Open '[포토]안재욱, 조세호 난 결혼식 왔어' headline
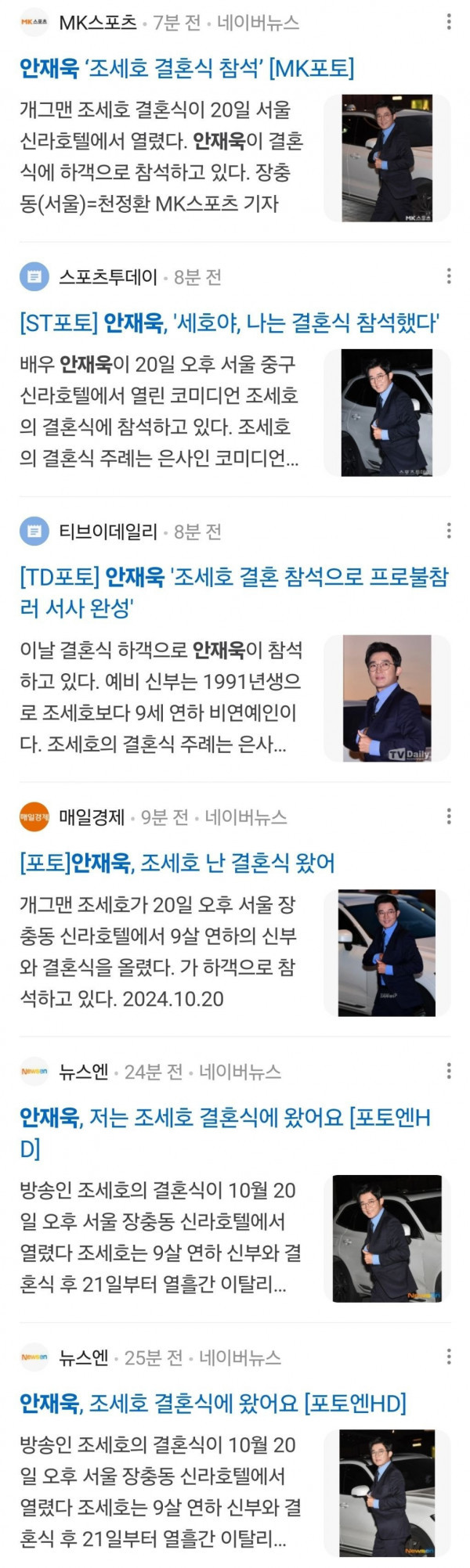The height and width of the screenshot is (1568, 470). tap(177, 863)
